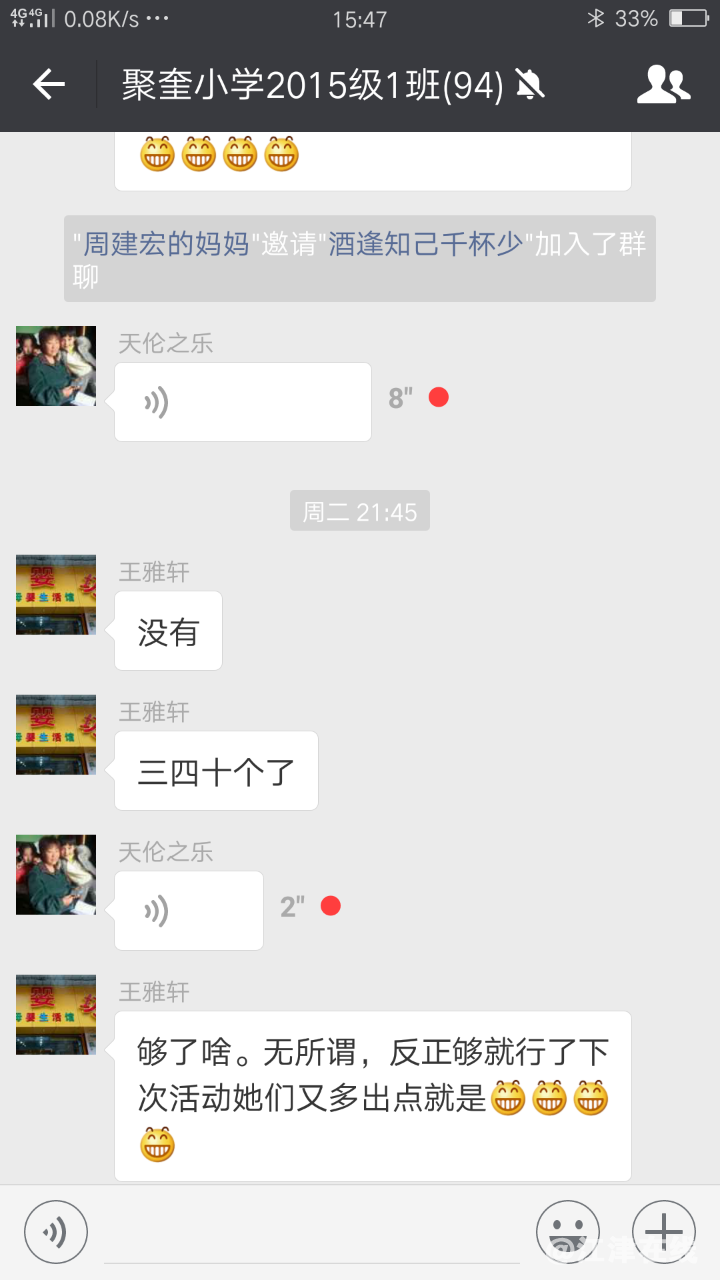Open 酒逢知己千杯少 profile link in notice
720x1280 pixels.
[426, 244]
